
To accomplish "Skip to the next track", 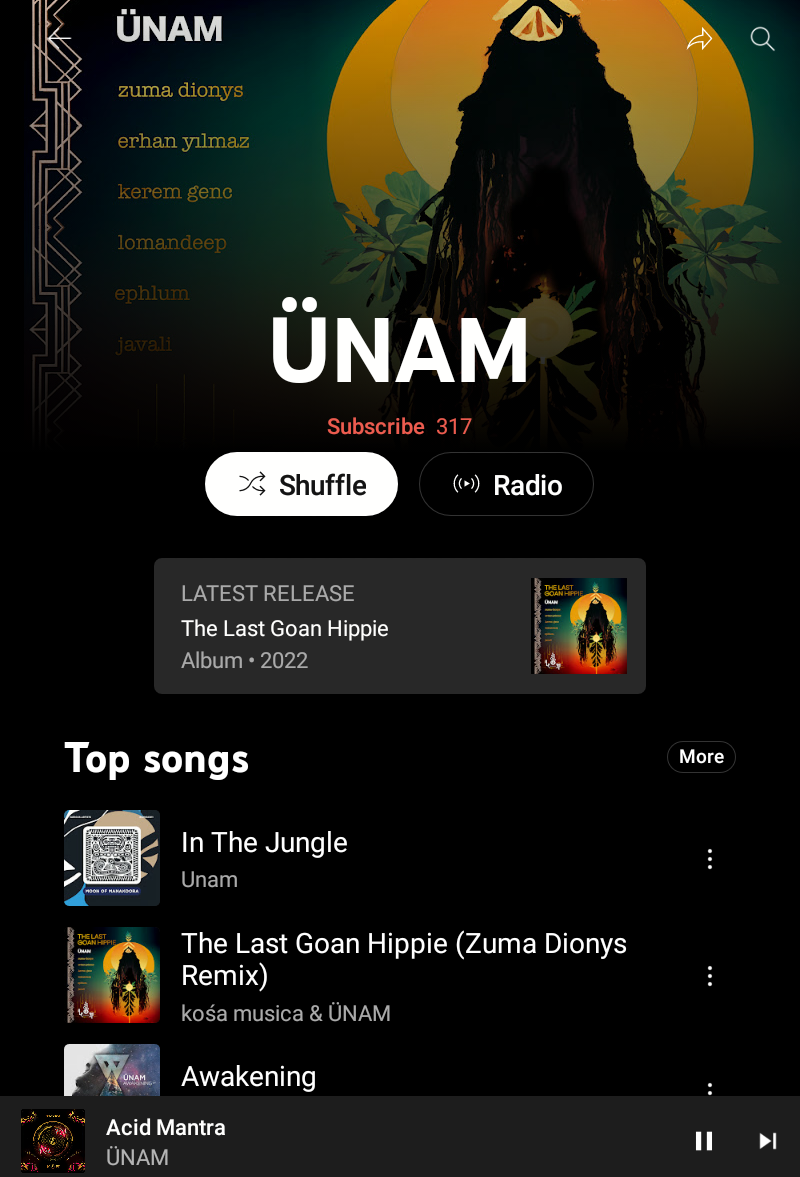I will click(767, 1141).
